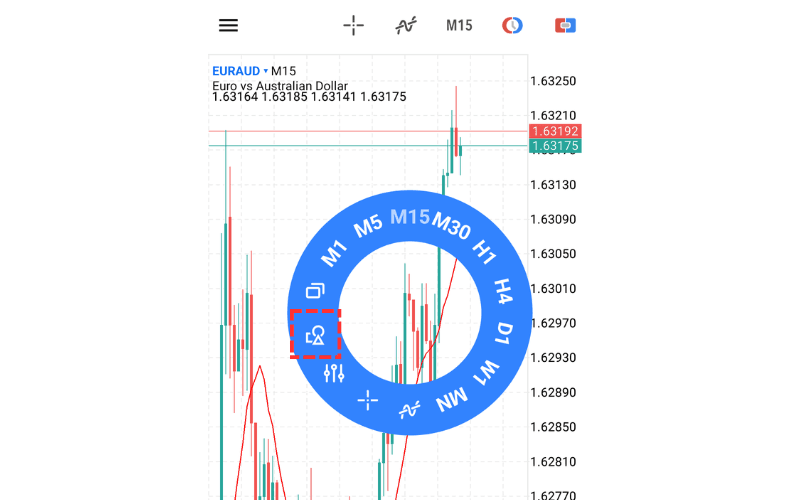Choose the MN monthly timeframe
This screenshot has width=800, height=500.
pyautogui.click(x=452, y=401)
